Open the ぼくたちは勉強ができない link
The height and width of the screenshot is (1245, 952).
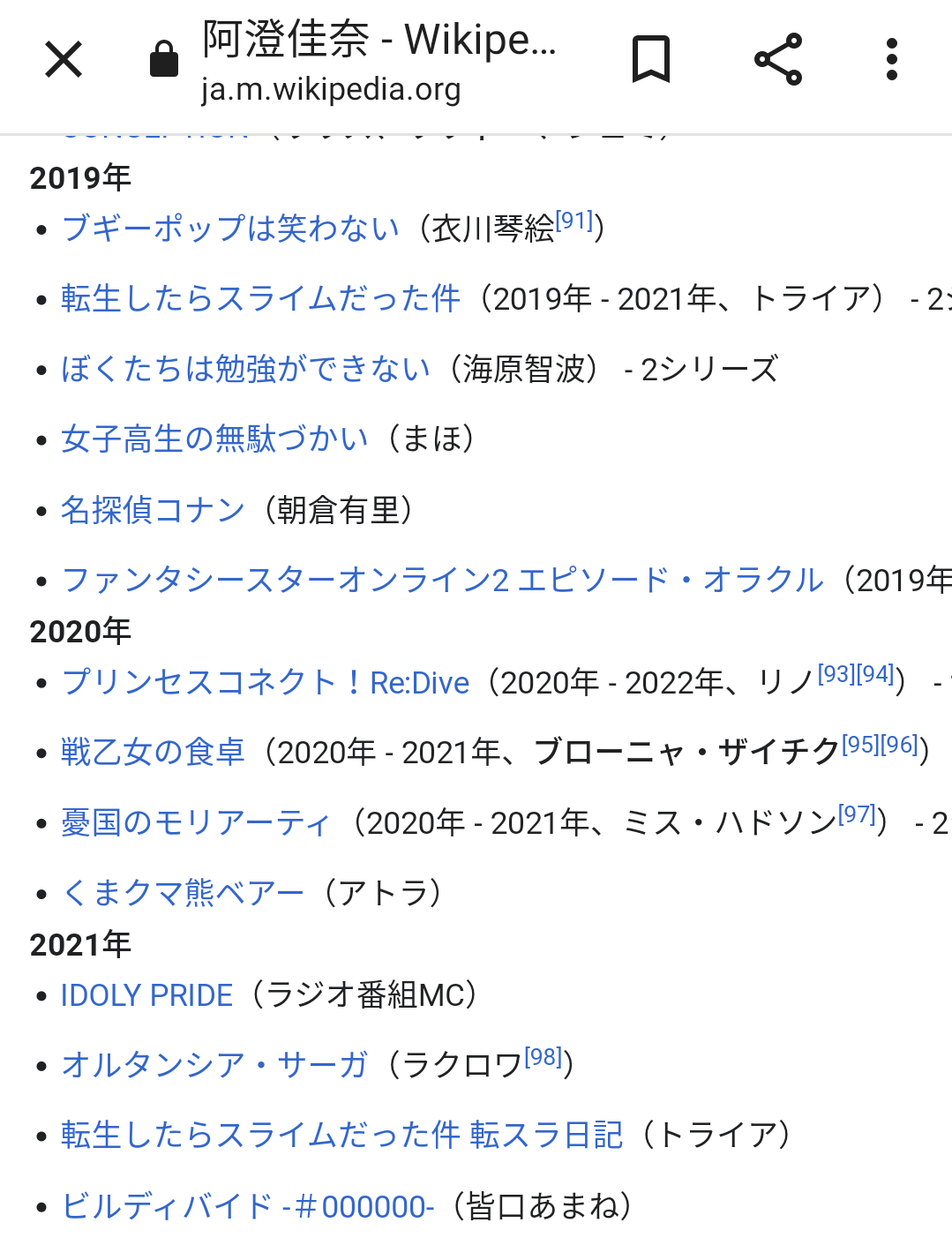coord(245,369)
